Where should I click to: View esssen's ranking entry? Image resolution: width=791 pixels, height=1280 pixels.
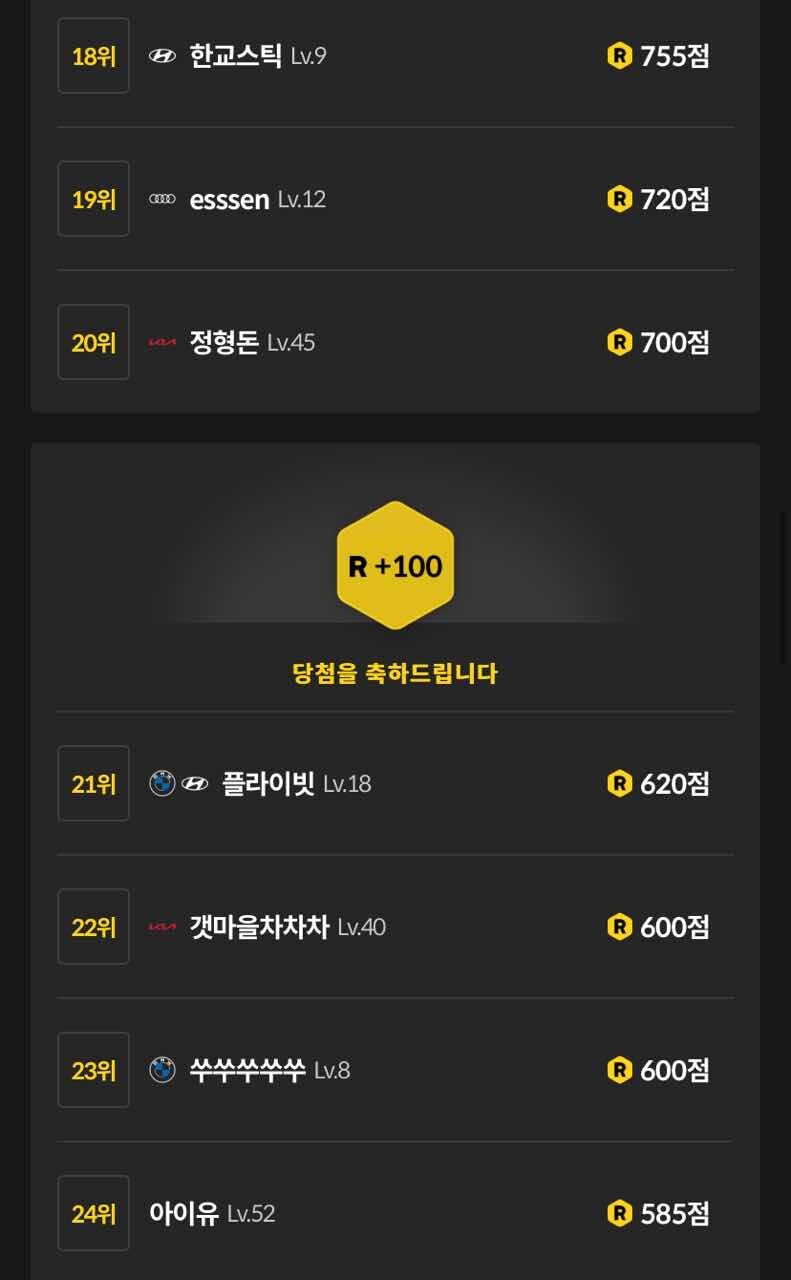tap(229, 200)
